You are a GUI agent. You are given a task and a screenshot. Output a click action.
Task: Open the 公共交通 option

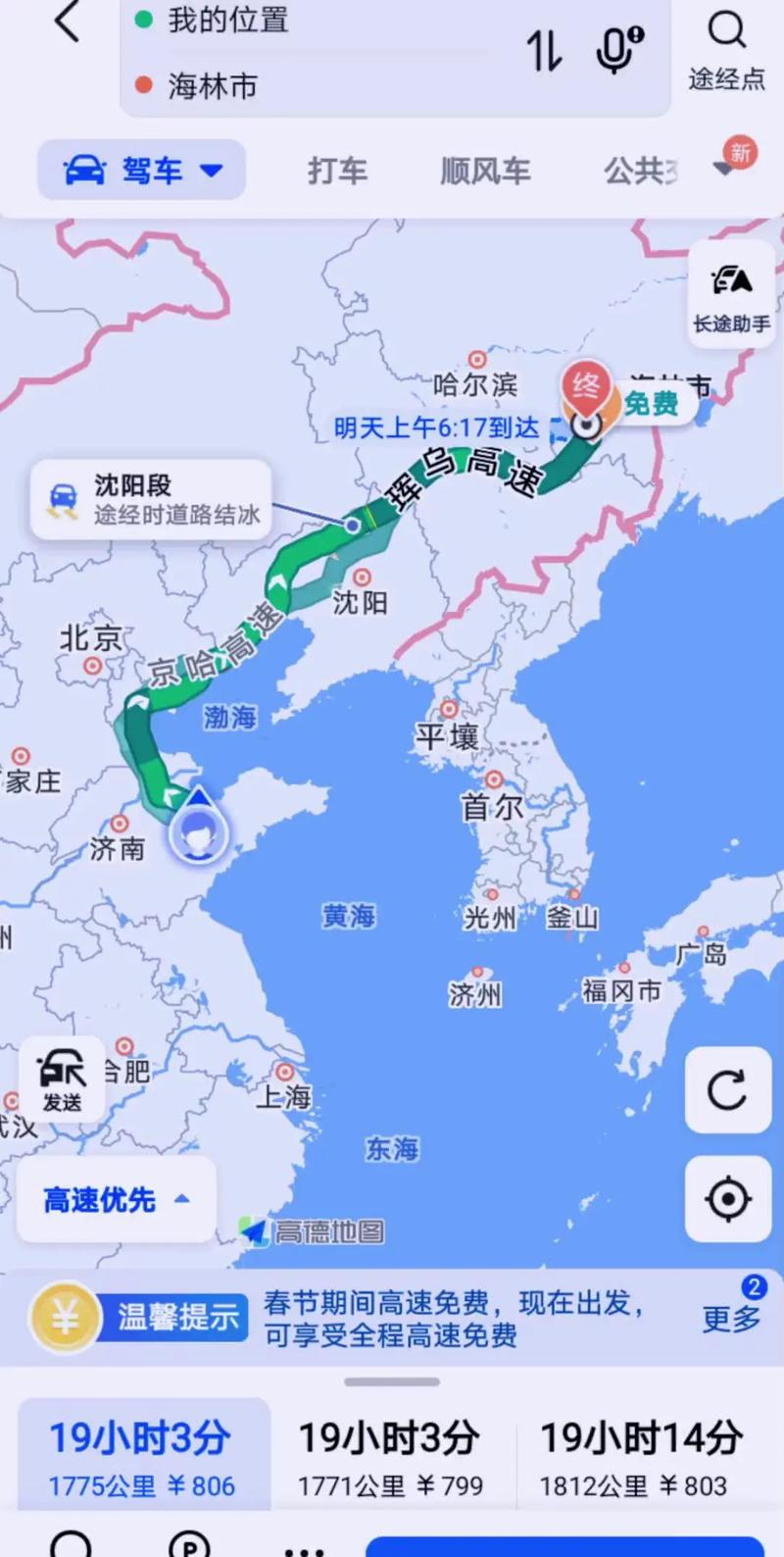[637, 169]
